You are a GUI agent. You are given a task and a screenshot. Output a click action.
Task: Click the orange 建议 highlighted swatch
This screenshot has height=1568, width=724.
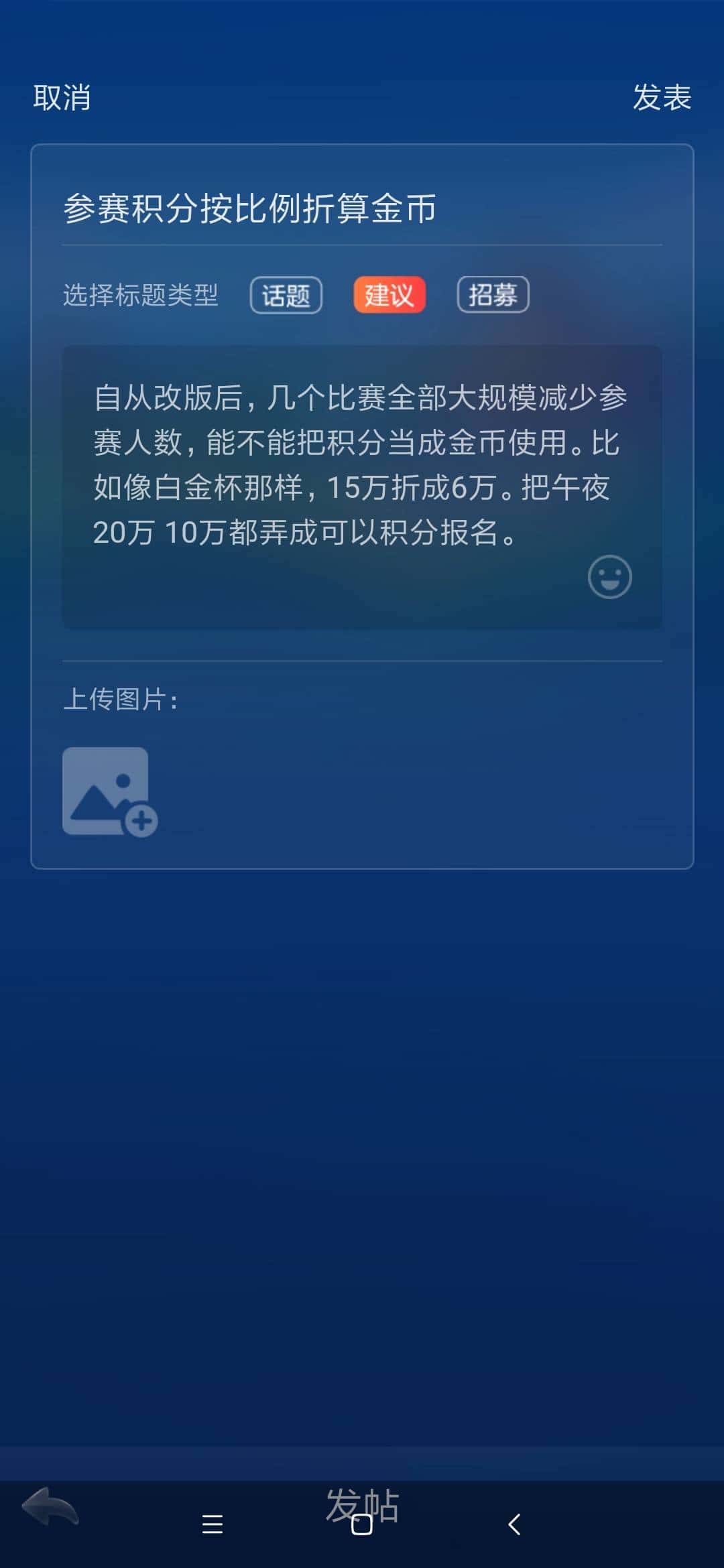click(x=391, y=296)
